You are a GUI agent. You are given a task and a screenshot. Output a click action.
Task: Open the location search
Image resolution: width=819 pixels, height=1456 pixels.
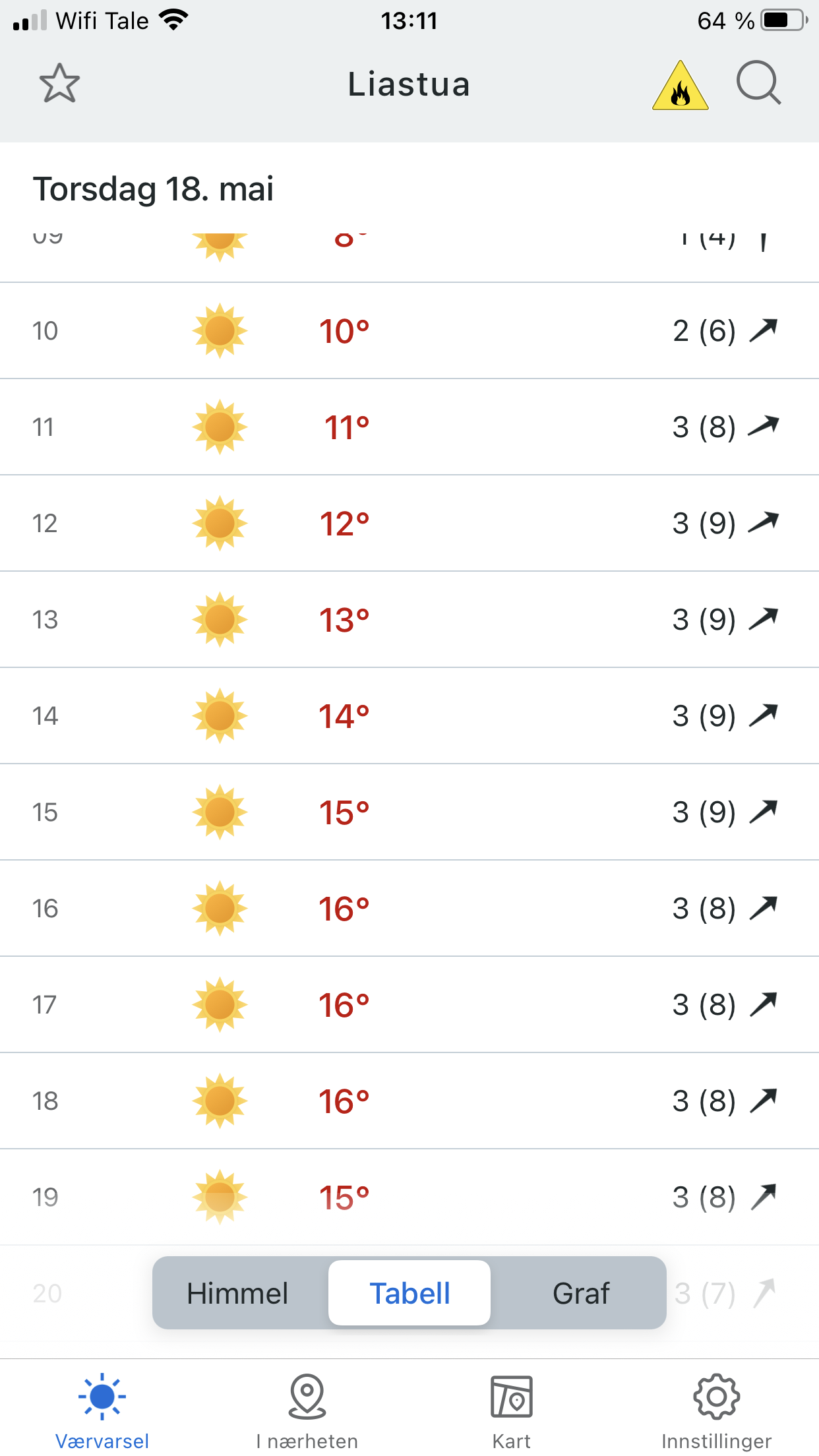[x=758, y=84]
